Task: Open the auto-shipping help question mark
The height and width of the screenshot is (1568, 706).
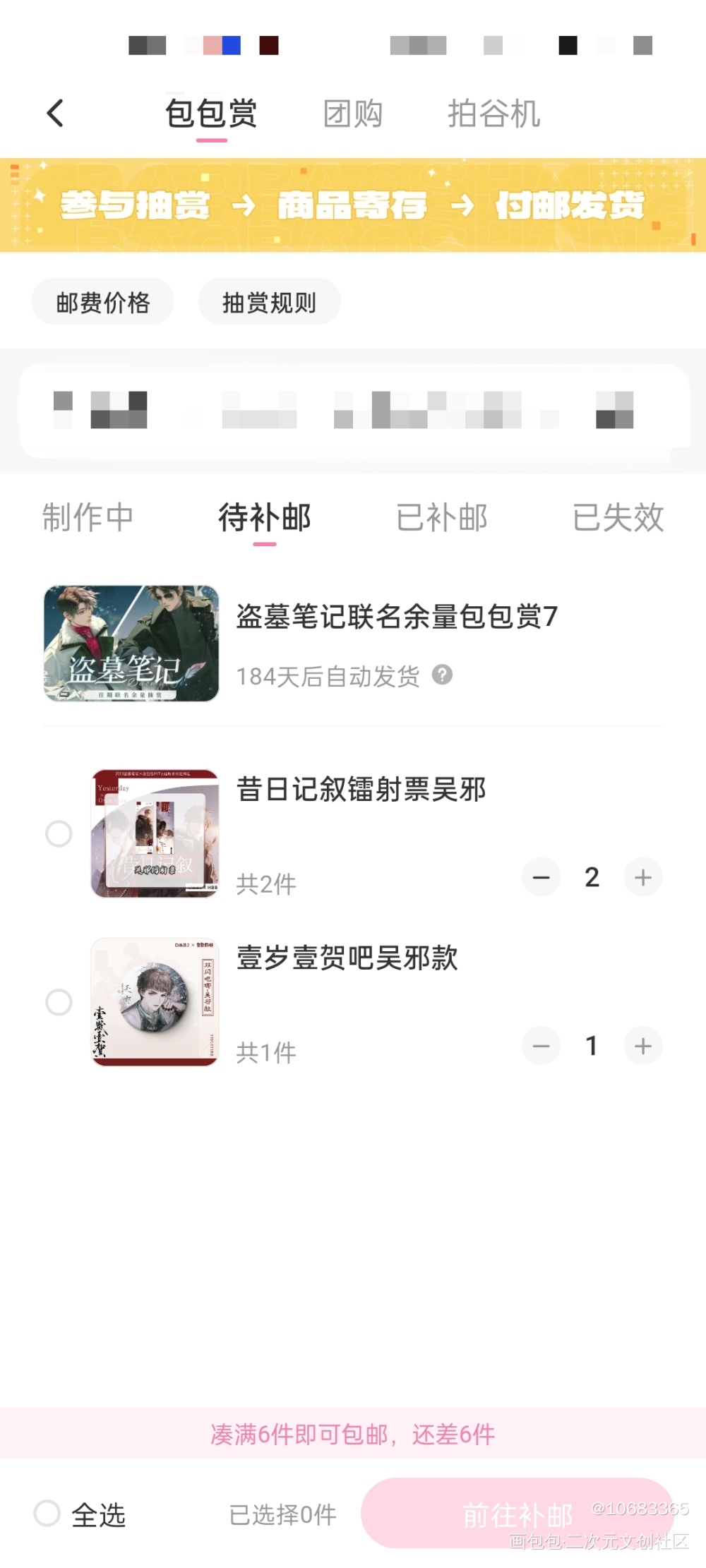Action: pyautogui.click(x=443, y=675)
